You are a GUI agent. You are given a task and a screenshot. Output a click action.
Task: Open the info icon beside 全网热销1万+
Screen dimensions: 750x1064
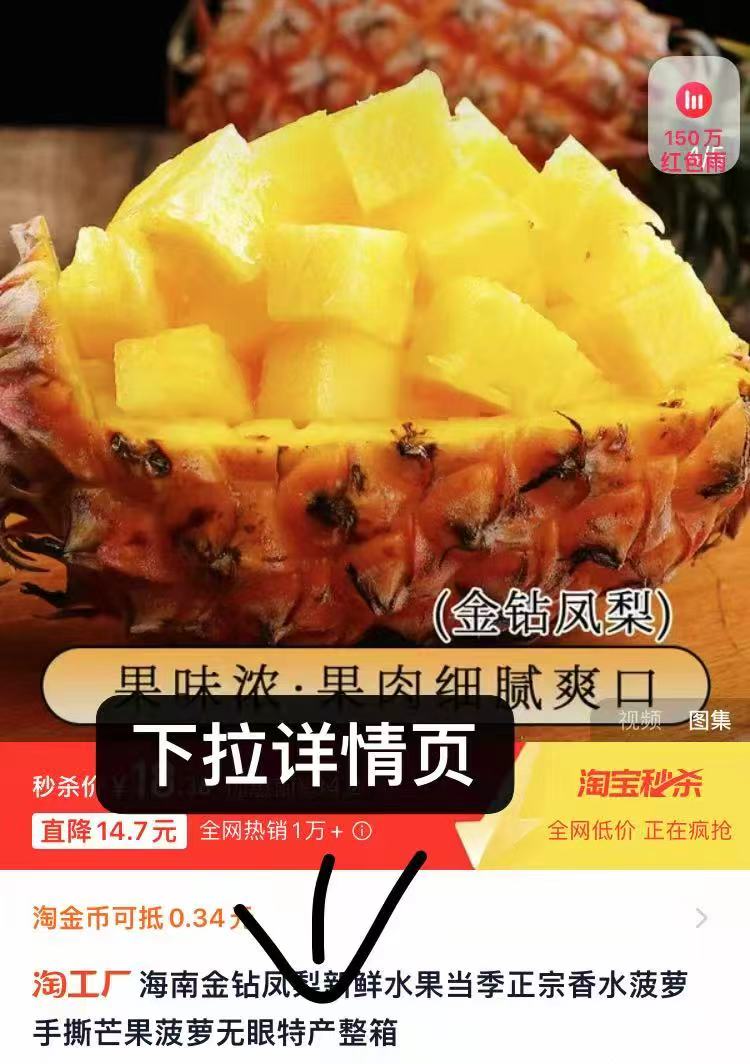tap(363, 830)
